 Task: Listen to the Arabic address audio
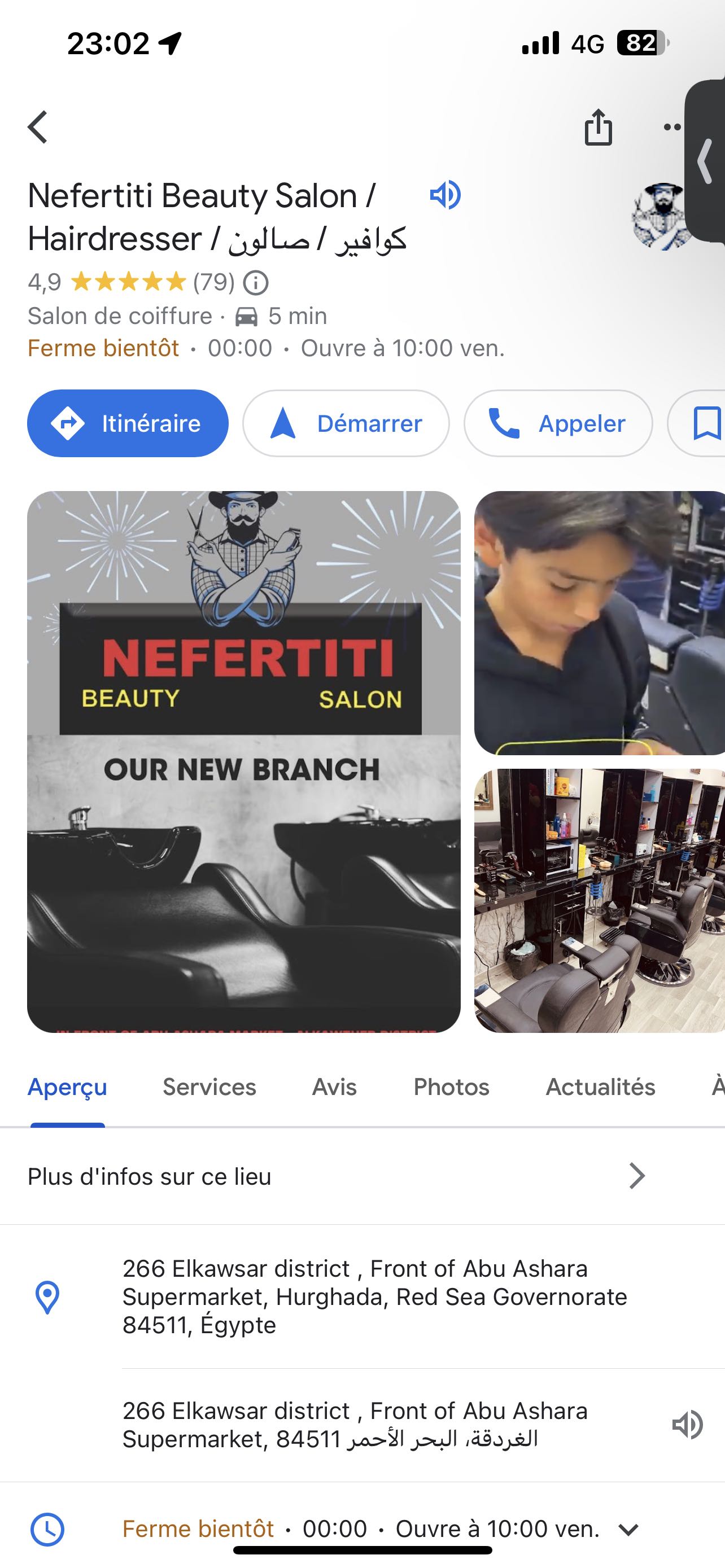(x=687, y=1424)
